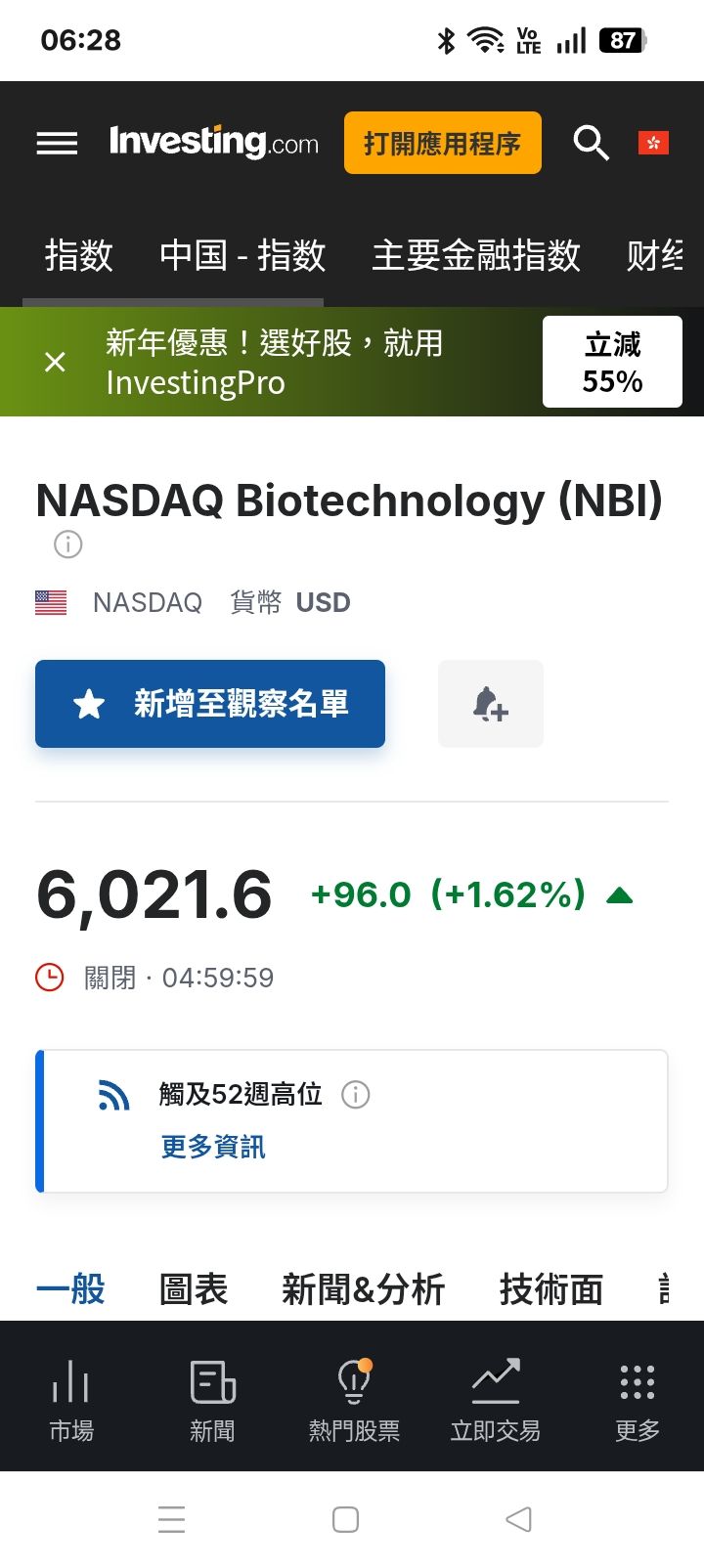The image size is (704, 1568).
Task: Create a price alert with the bell
Action: point(490,704)
